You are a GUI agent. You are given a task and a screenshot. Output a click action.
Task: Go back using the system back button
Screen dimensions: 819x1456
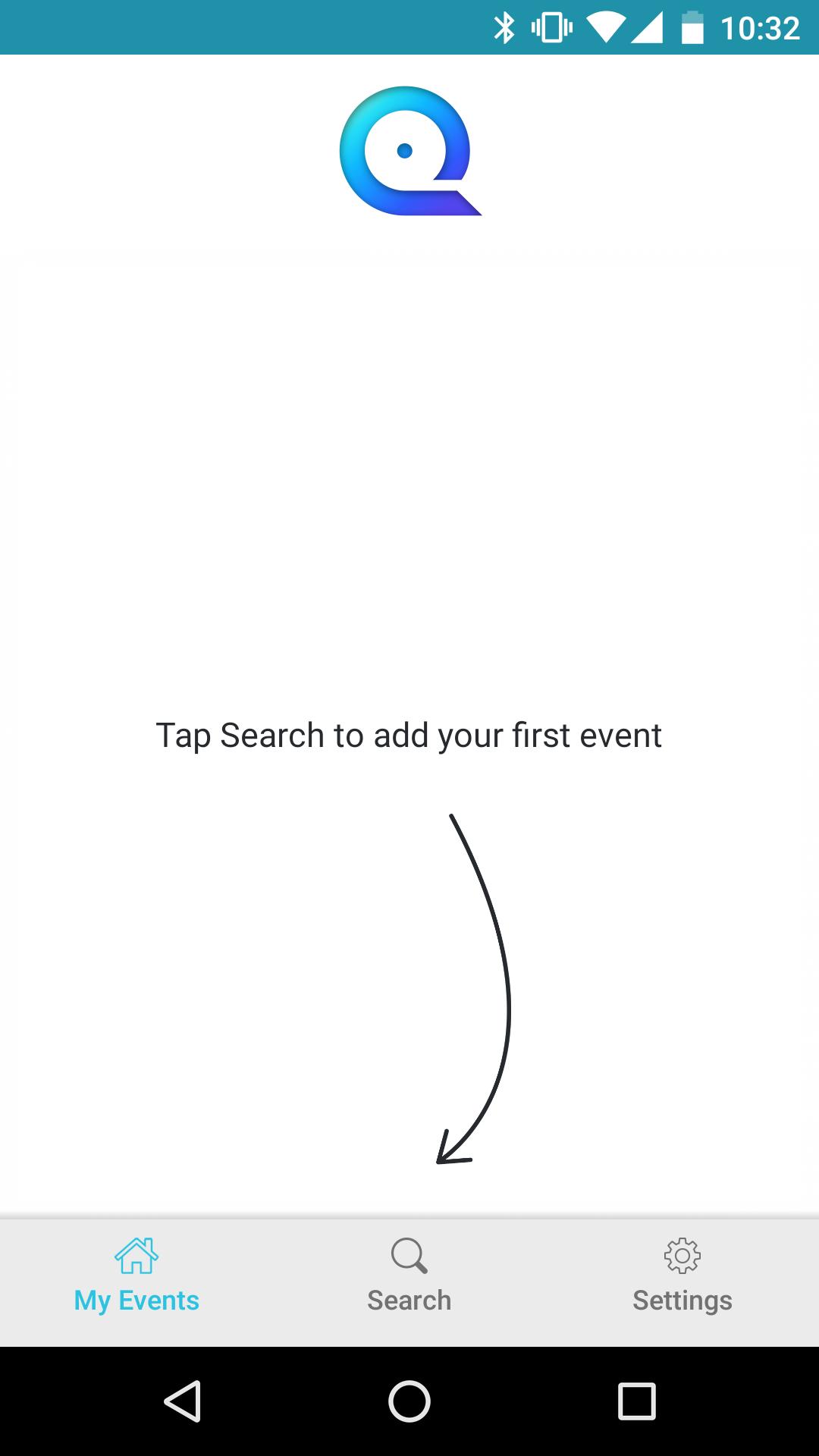[183, 1401]
